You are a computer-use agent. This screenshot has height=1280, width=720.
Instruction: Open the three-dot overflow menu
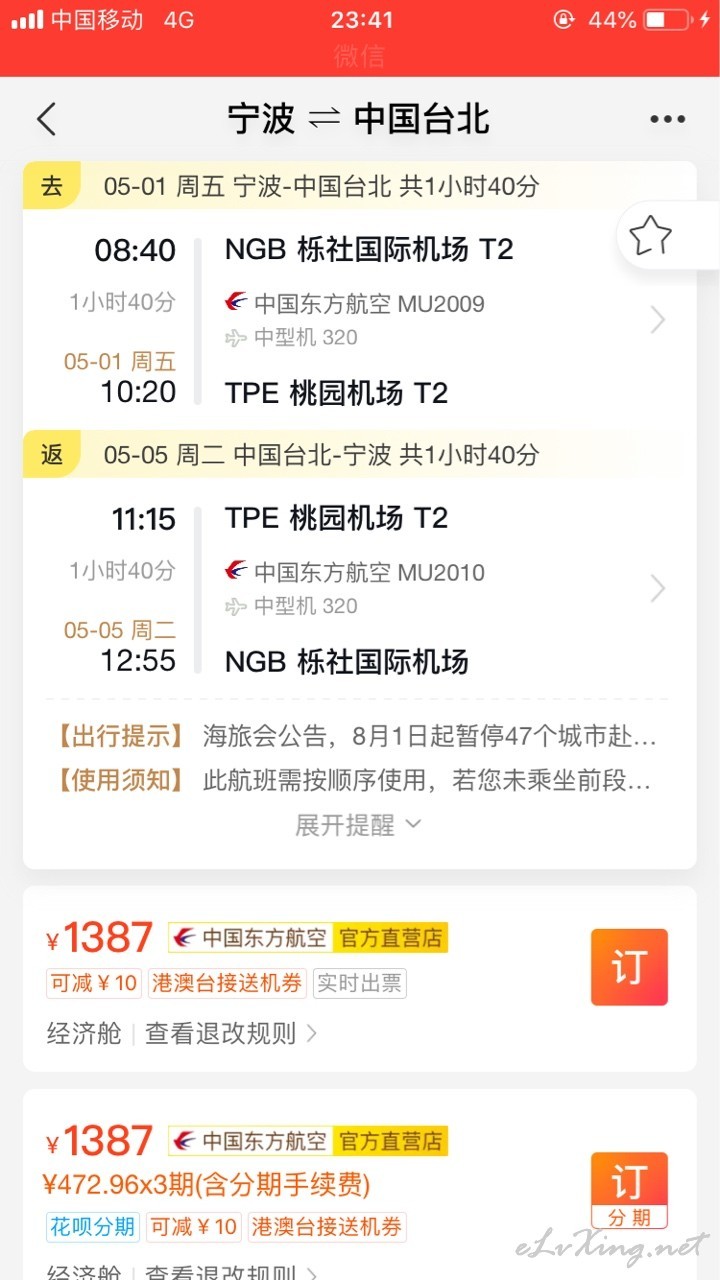point(667,119)
